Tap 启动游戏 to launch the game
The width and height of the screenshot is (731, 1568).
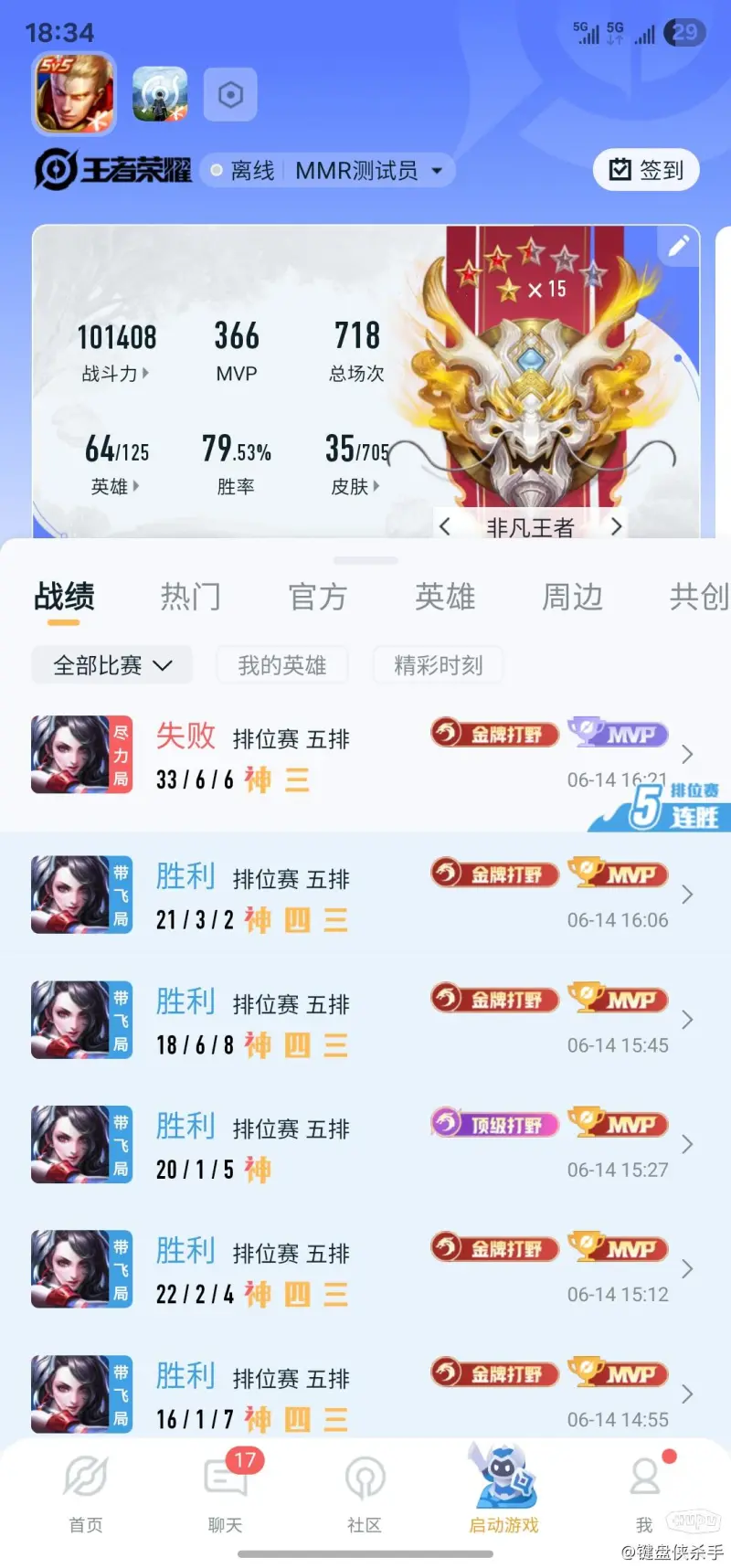(x=503, y=1491)
